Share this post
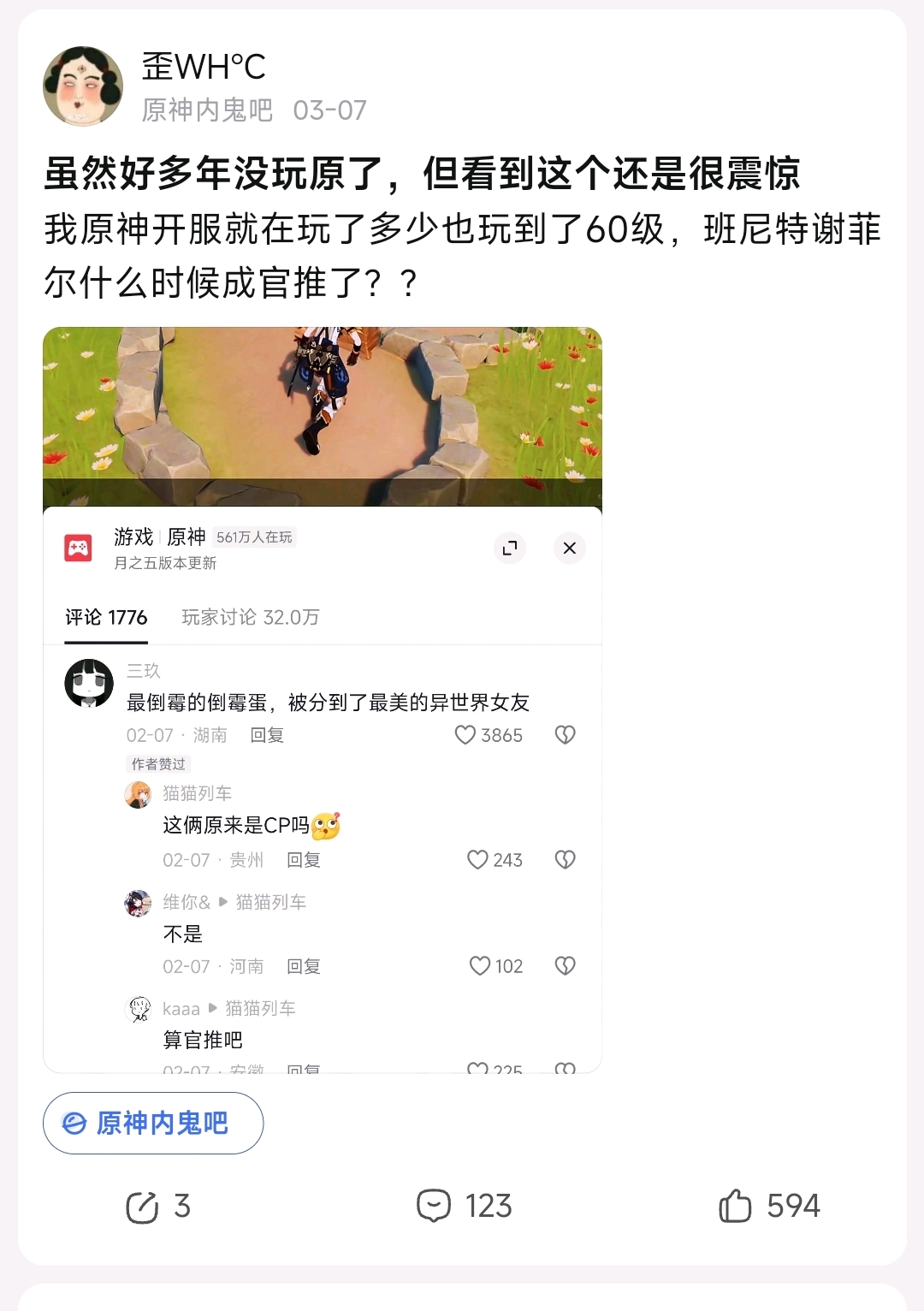924x1311 pixels. [x=157, y=1207]
